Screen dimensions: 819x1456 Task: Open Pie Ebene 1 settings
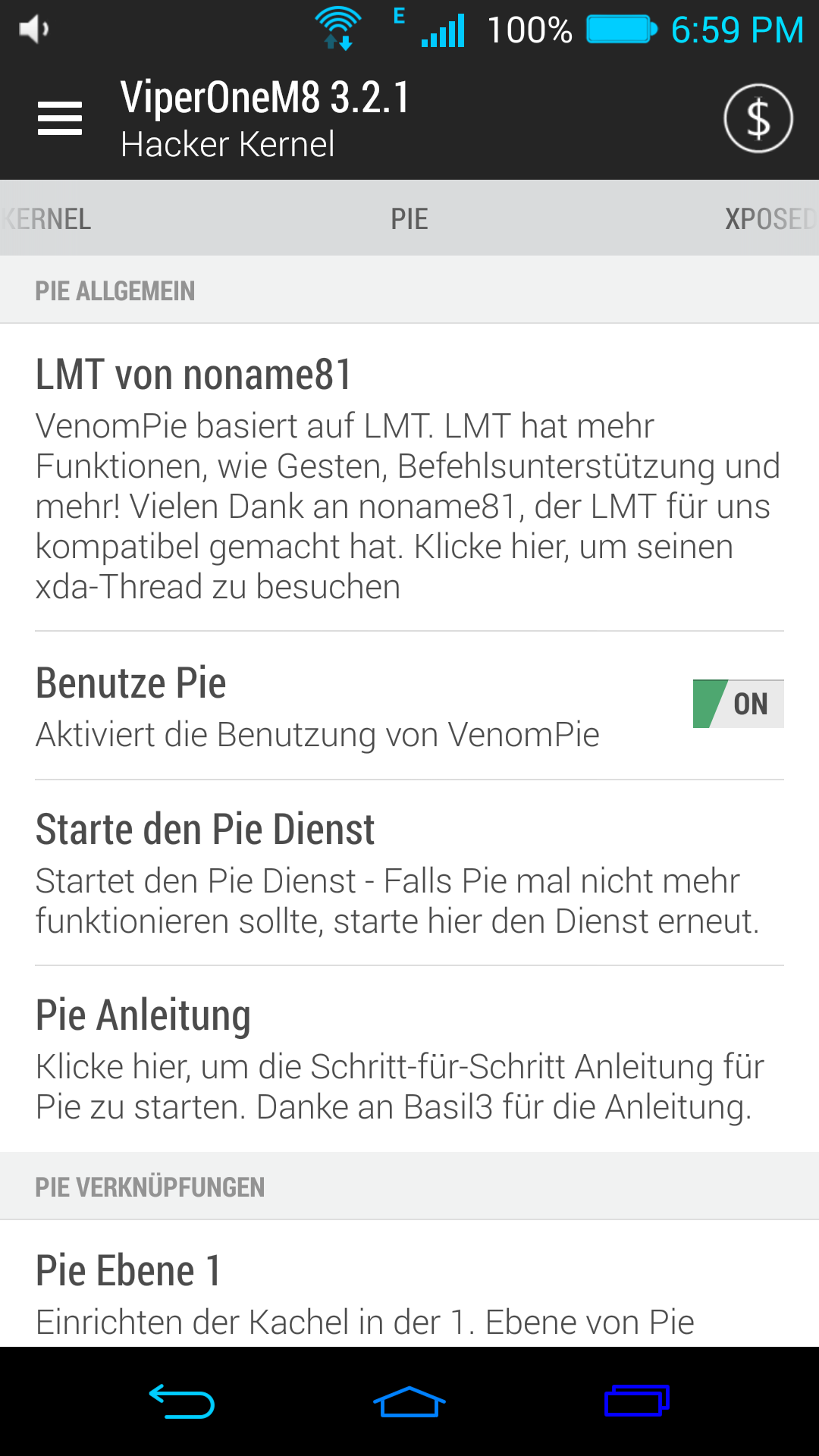click(x=409, y=1284)
